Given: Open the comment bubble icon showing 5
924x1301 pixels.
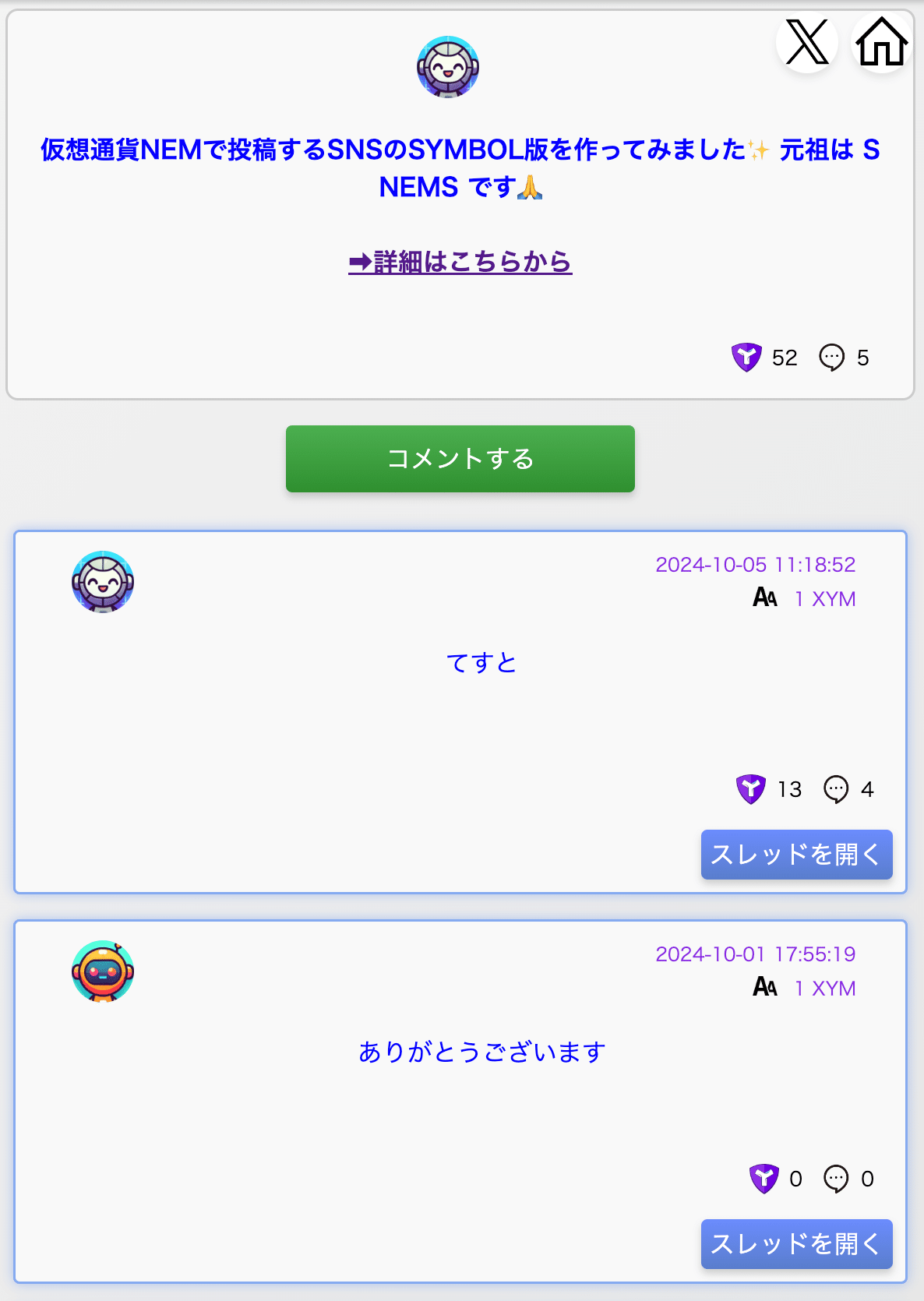Looking at the screenshot, I should coord(833,358).
